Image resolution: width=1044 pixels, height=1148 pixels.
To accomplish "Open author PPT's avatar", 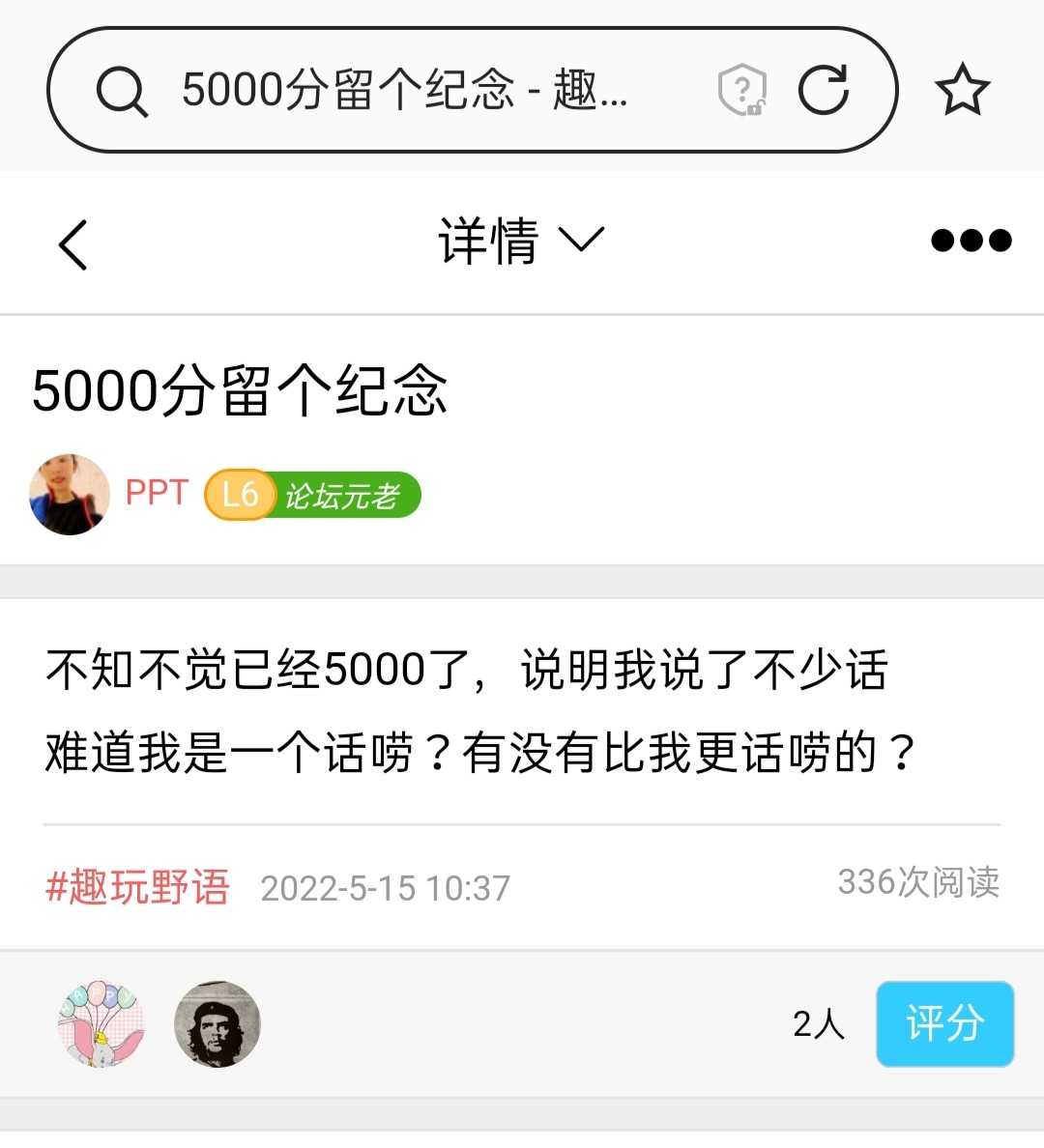I will (70, 495).
